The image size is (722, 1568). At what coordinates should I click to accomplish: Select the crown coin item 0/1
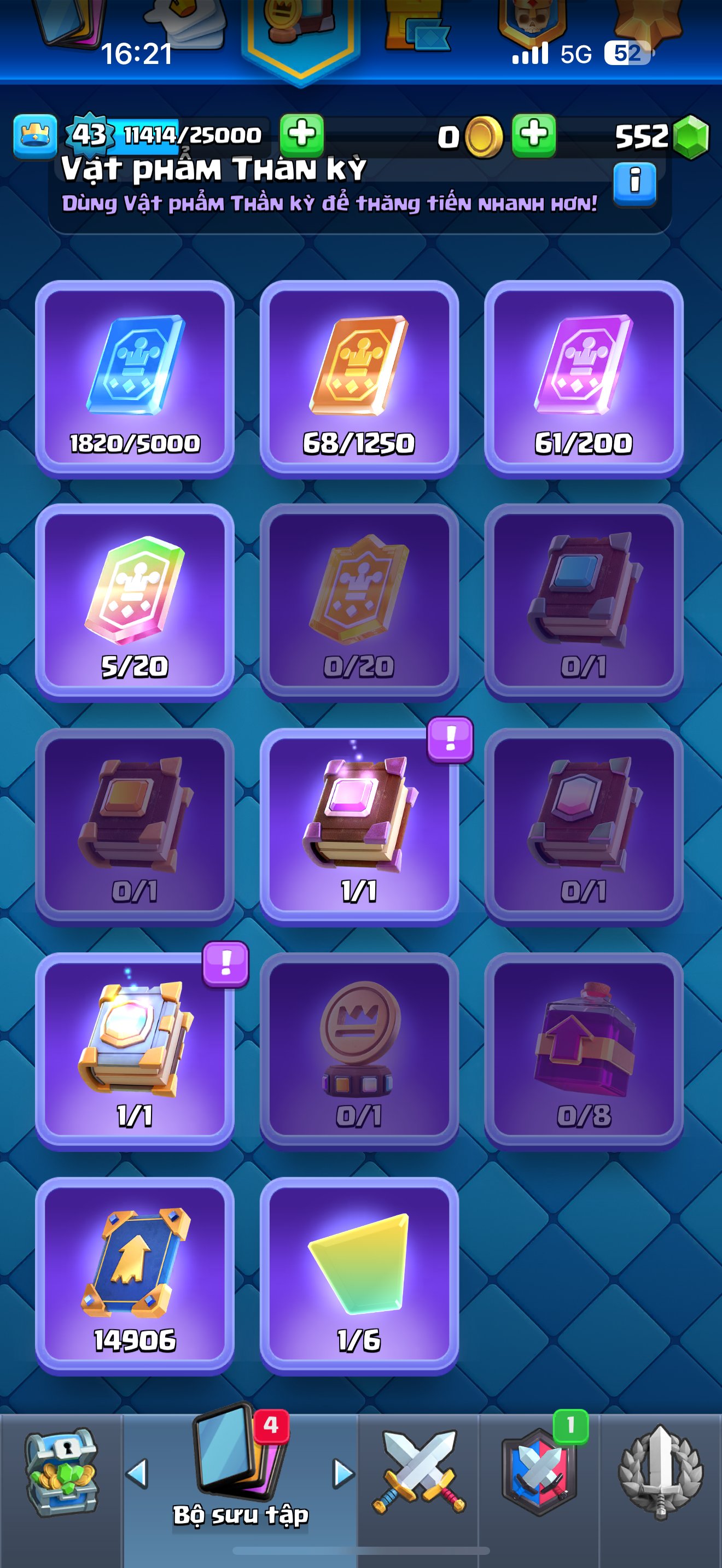tap(359, 1051)
